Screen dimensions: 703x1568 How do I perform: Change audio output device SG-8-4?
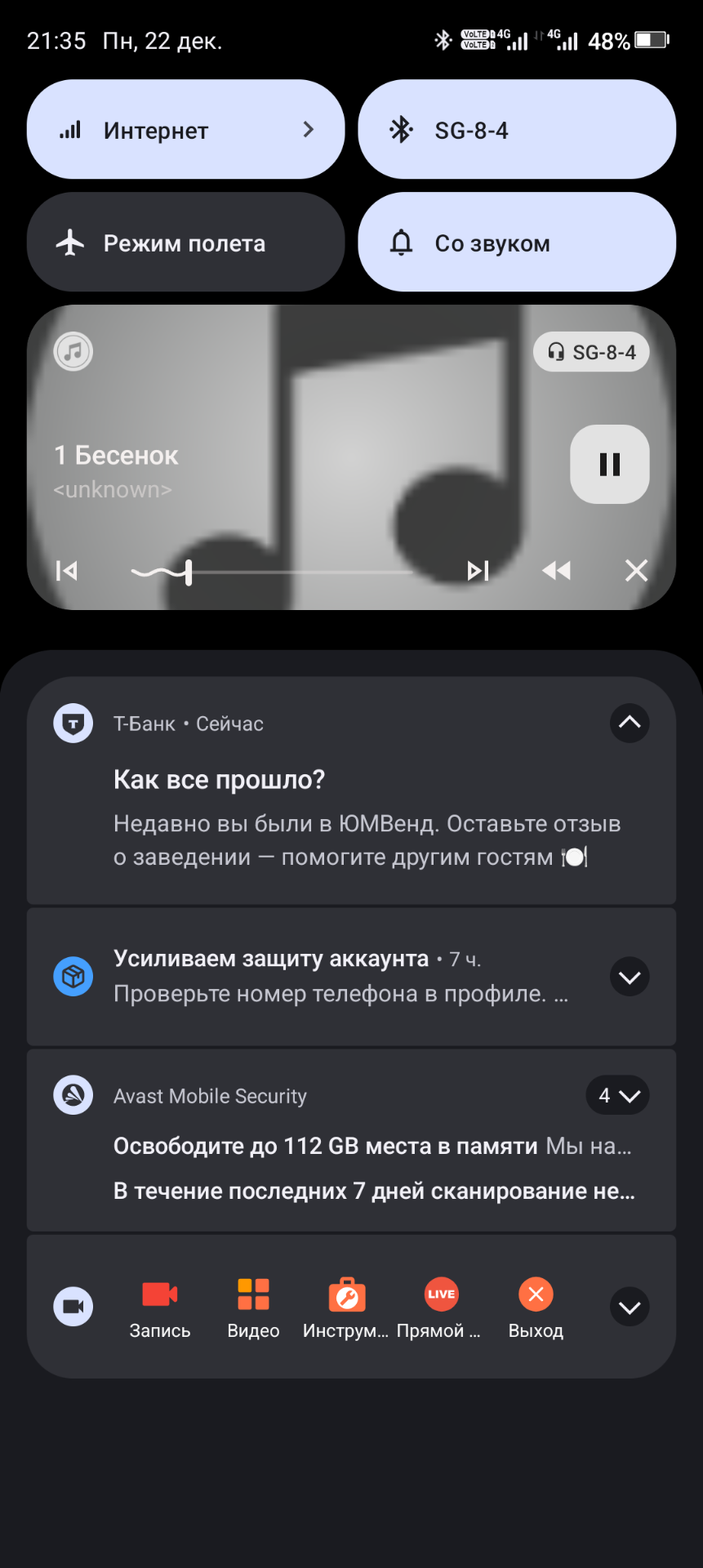click(x=591, y=352)
